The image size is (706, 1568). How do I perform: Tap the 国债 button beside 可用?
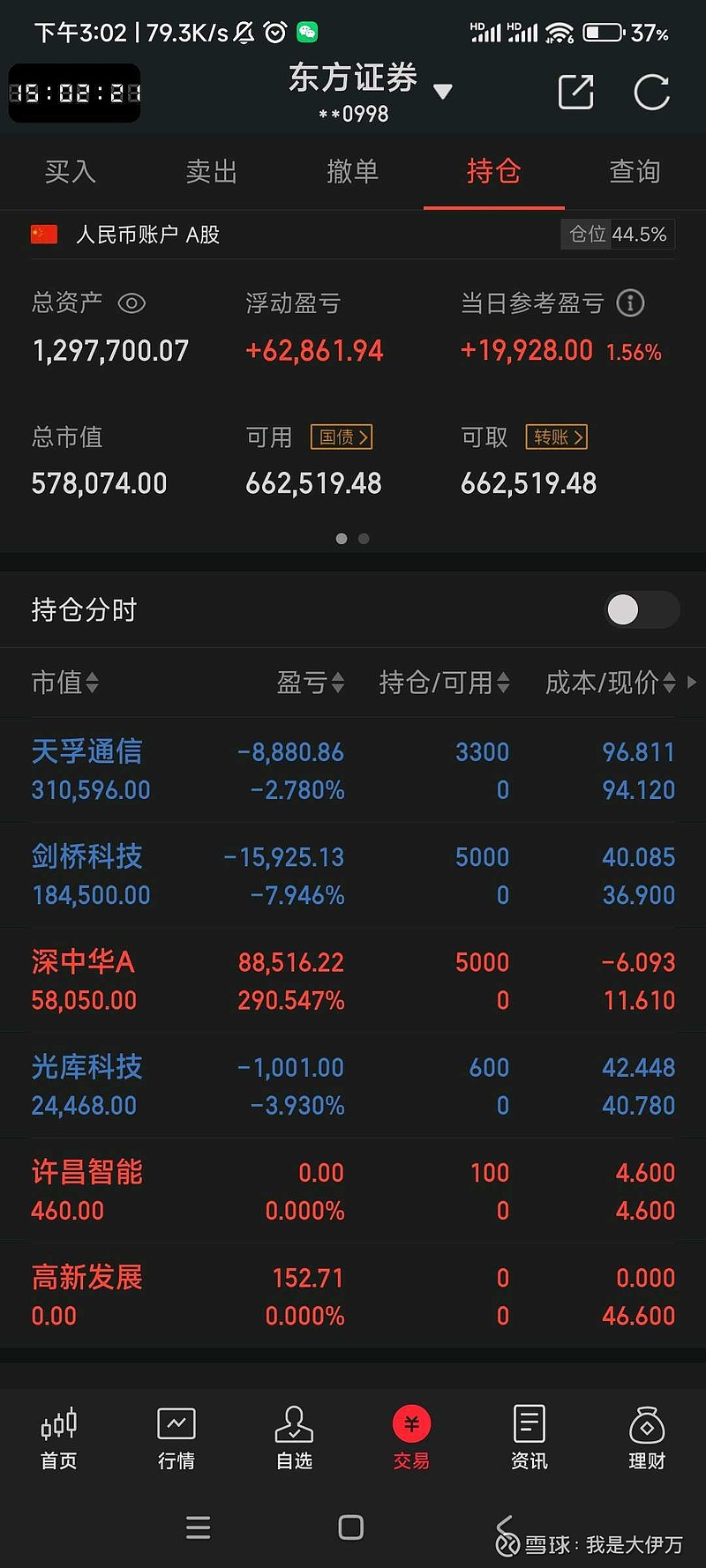pos(342,437)
